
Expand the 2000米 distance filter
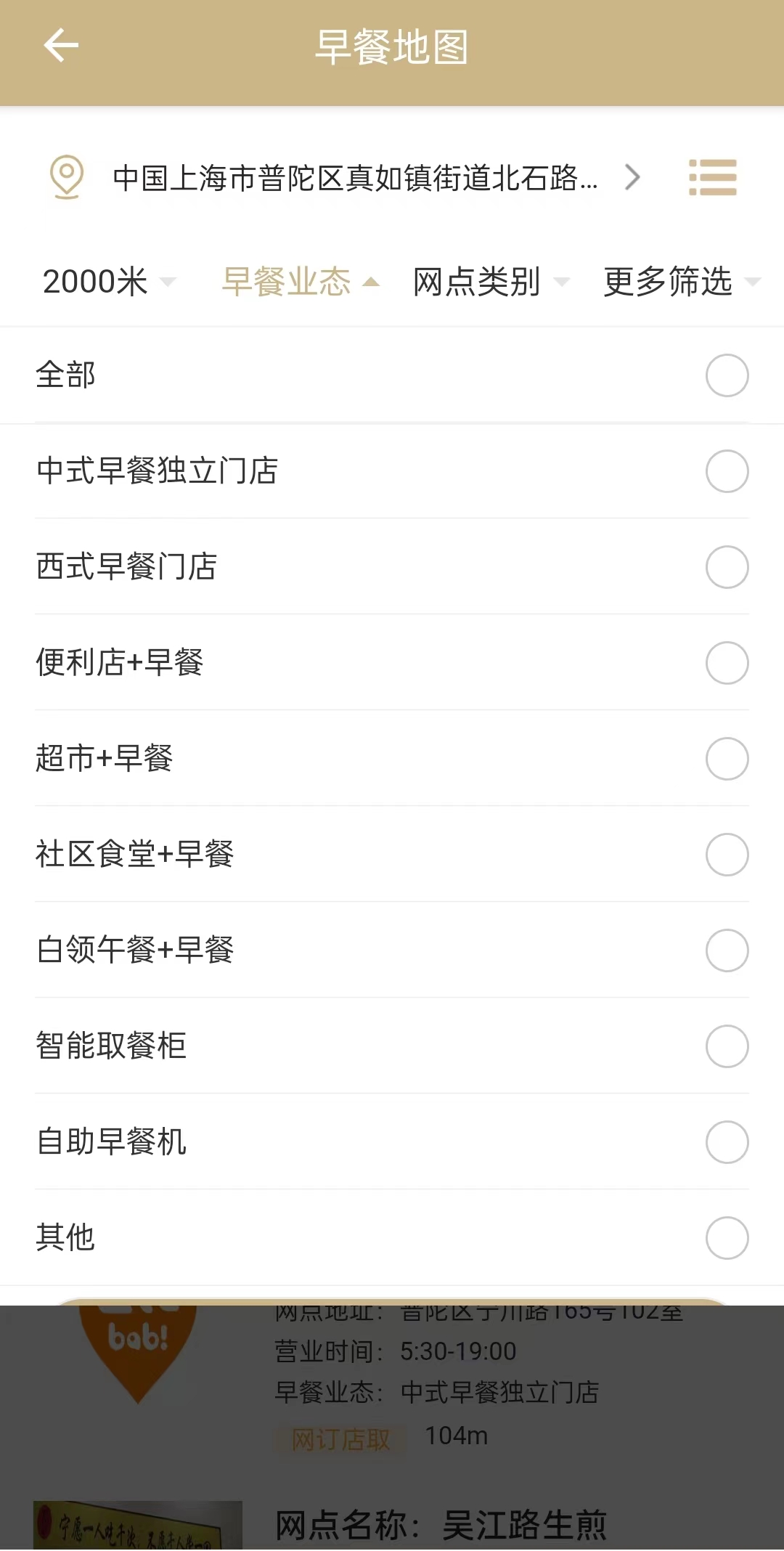coord(109,282)
